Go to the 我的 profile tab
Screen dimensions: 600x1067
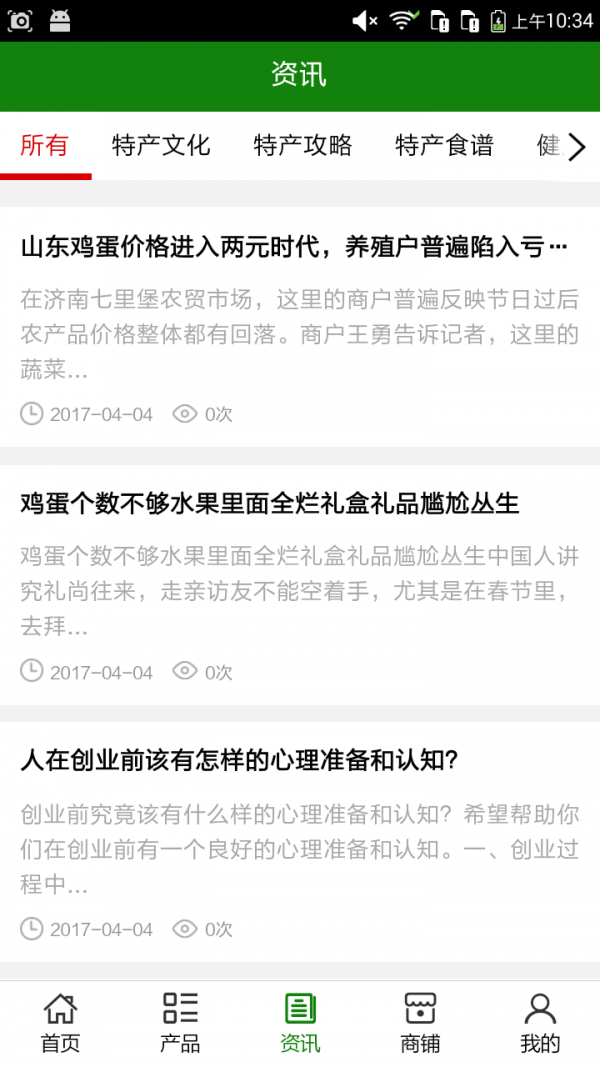(x=540, y=1023)
